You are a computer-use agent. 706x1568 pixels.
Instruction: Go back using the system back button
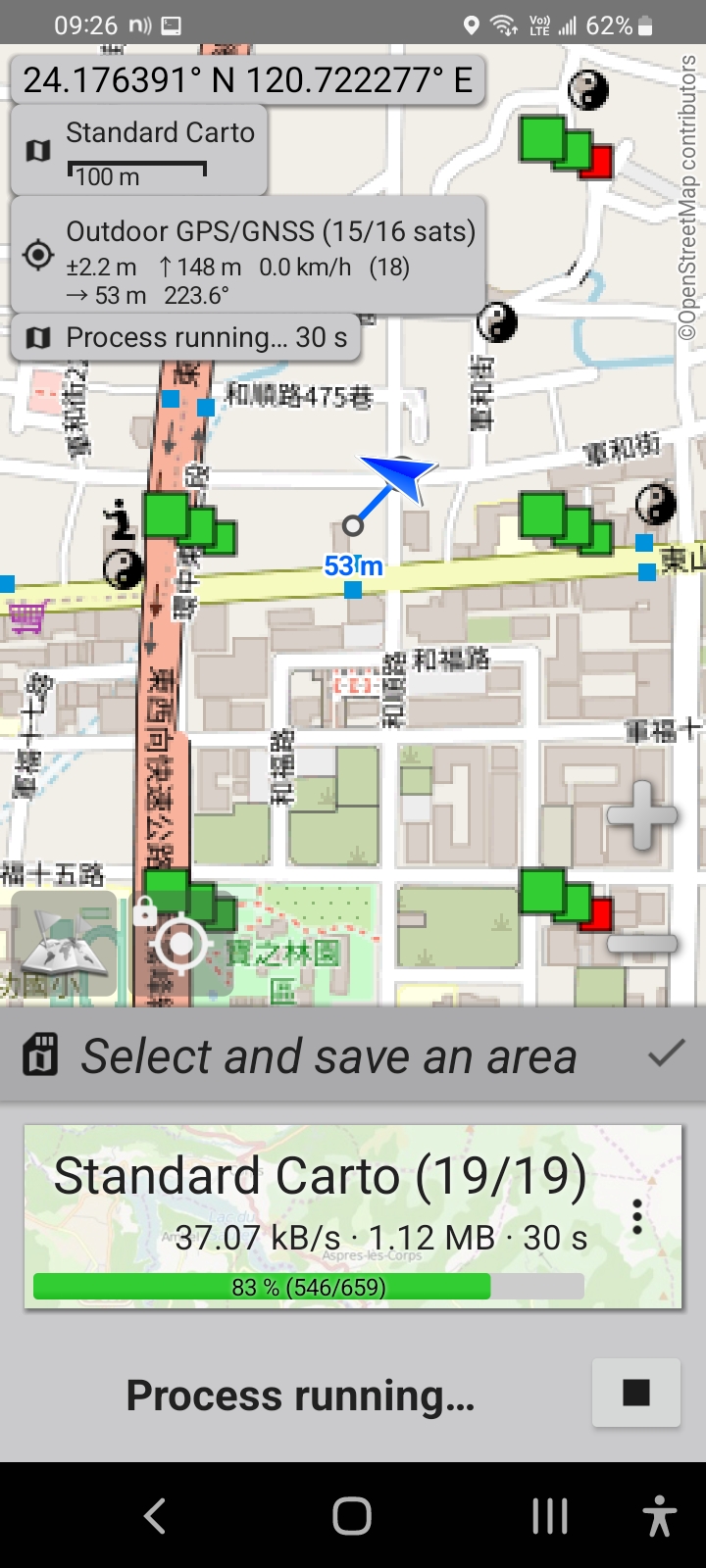pyautogui.click(x=155, y=1516)
